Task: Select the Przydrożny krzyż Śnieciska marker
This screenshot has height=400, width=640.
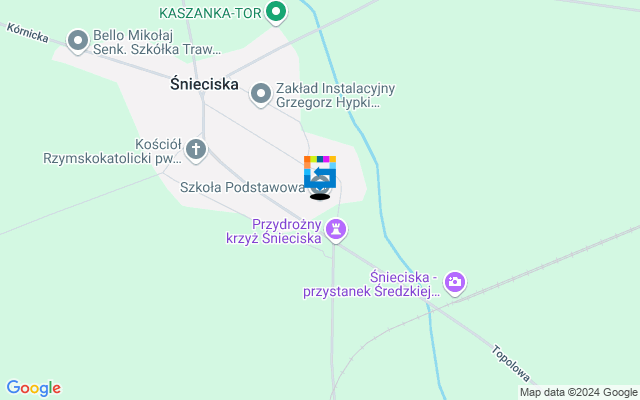Action: click(337, 230)
